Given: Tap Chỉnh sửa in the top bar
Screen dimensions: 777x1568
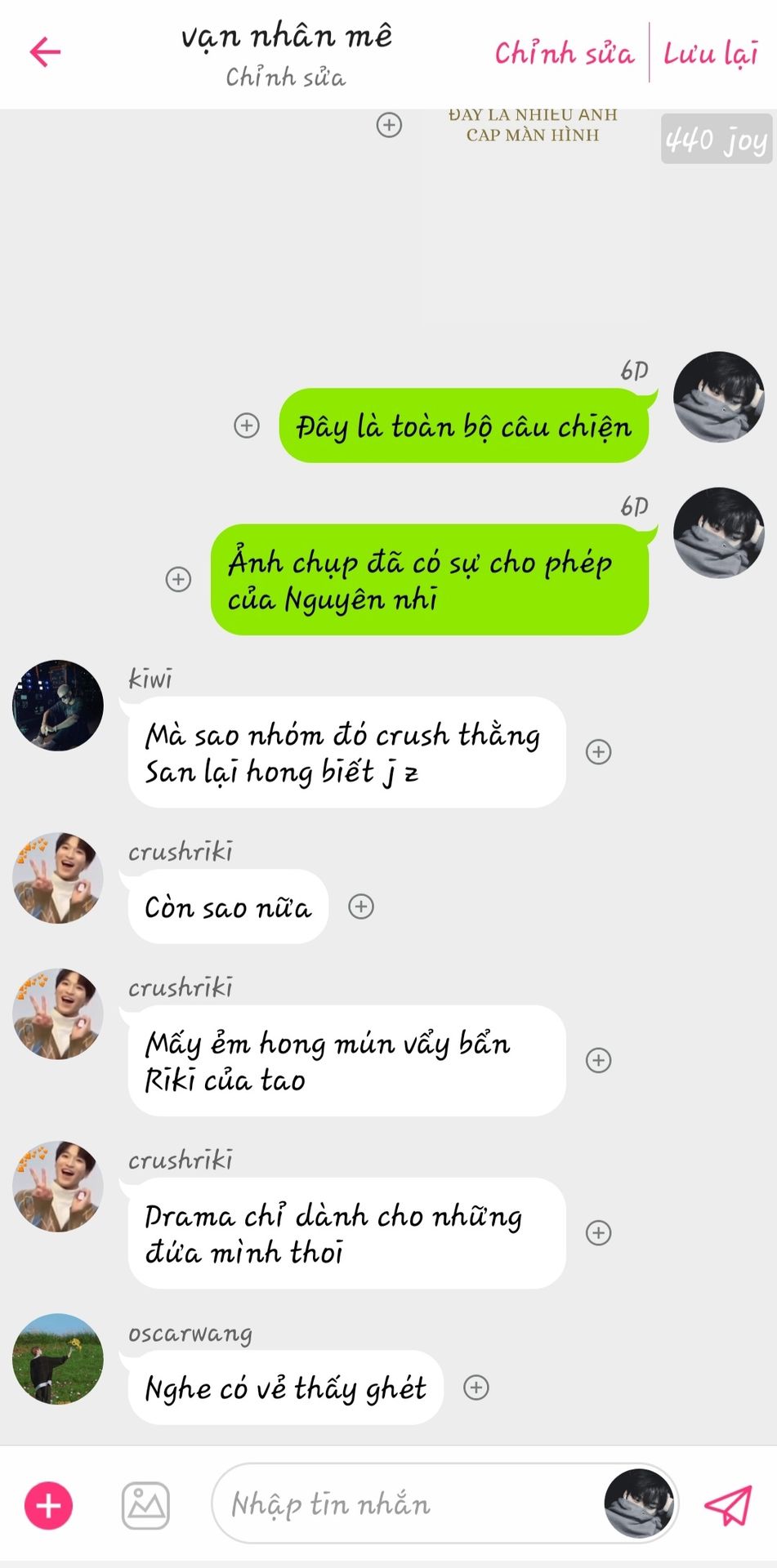Looking at the screenshot, I should tap(564, 54).
